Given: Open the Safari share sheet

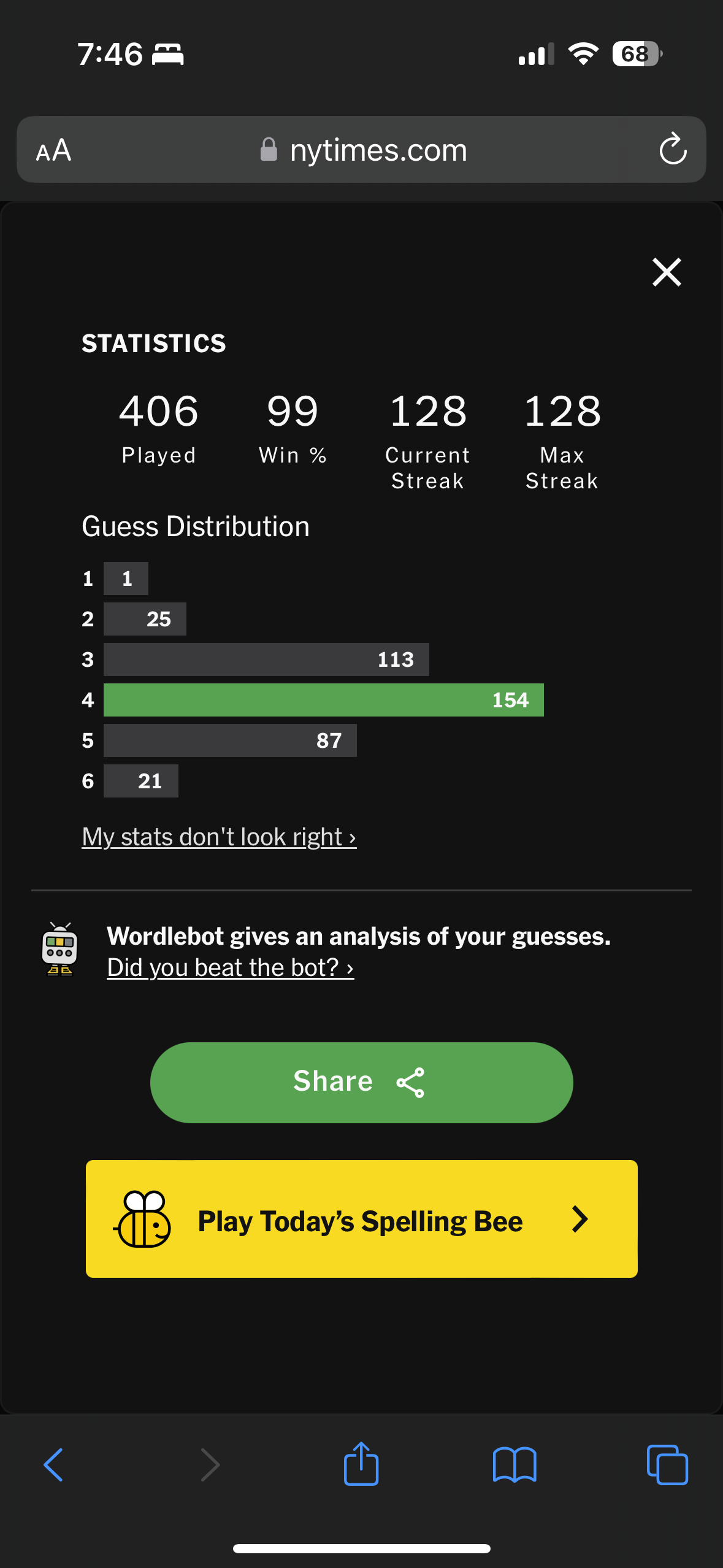Looking at the screenshot, I should click(x=361, y=1464).
